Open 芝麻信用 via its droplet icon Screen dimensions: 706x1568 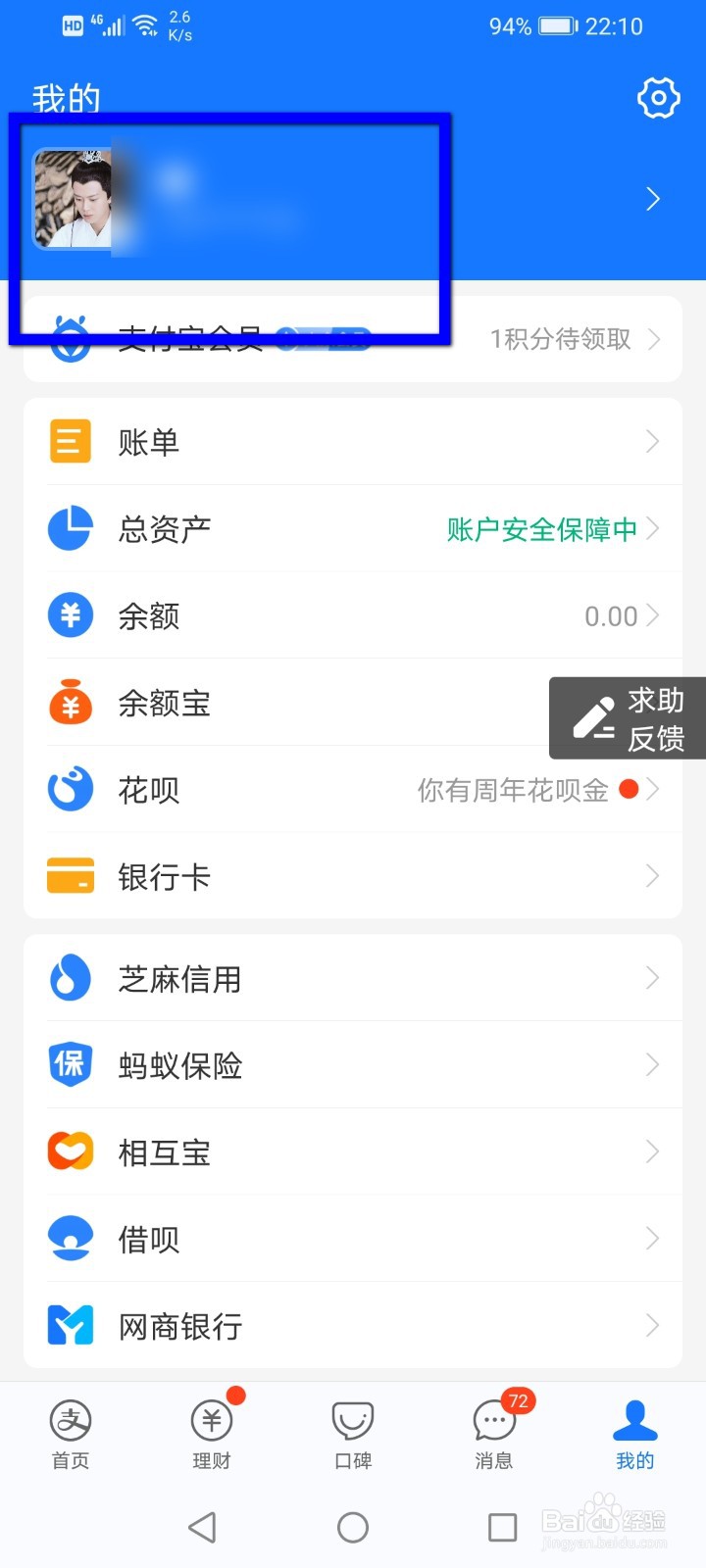tap(70, 977)
